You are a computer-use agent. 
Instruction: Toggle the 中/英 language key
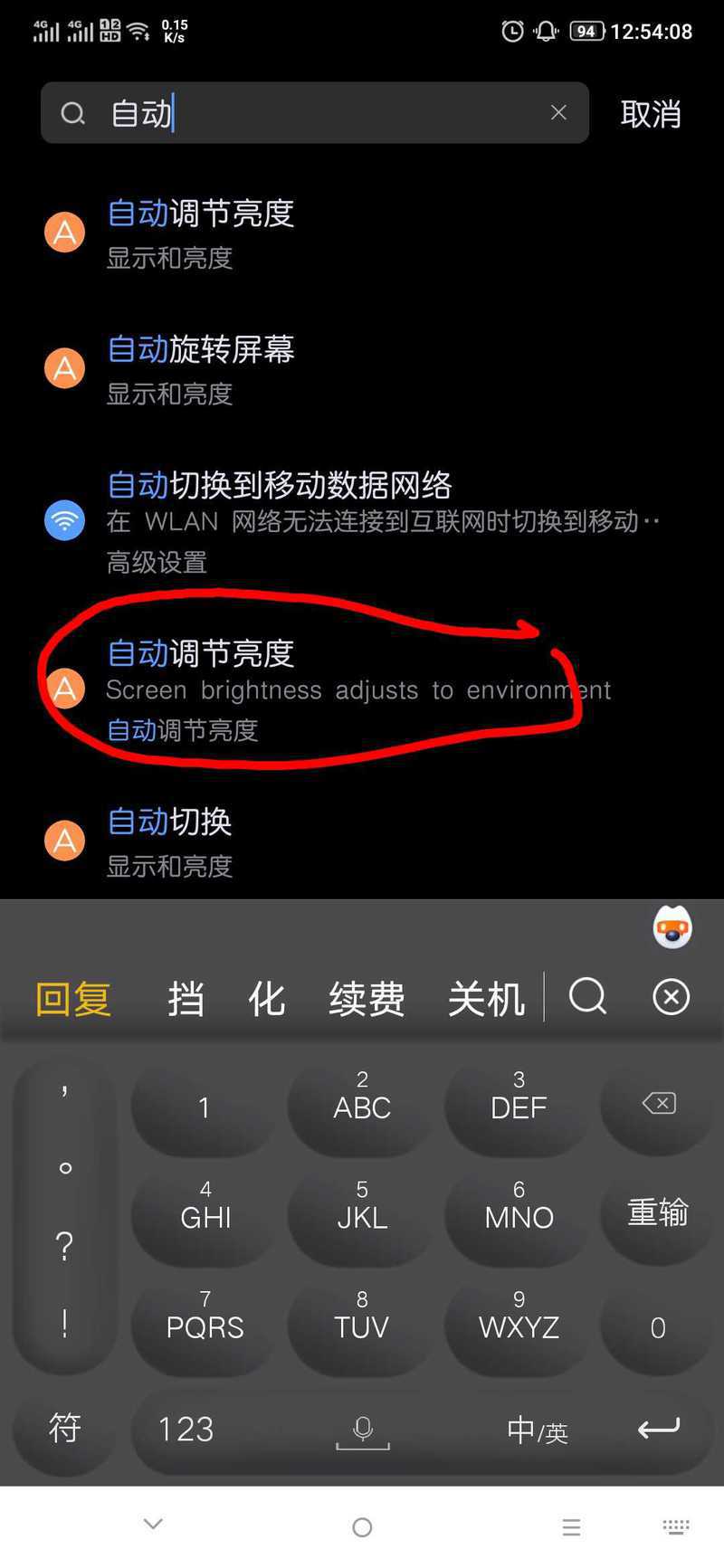coord(538,1430)
